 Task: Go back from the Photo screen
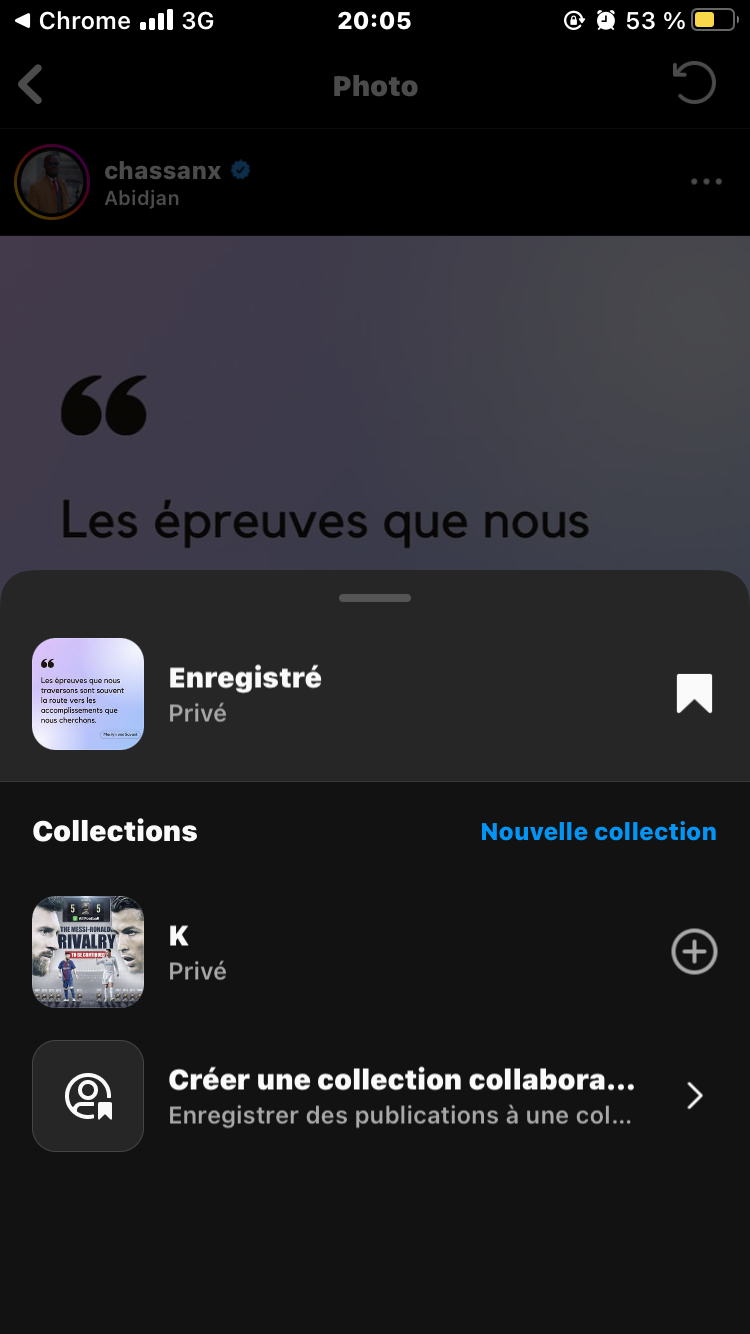pyautogui.click(x=31, y=85)
